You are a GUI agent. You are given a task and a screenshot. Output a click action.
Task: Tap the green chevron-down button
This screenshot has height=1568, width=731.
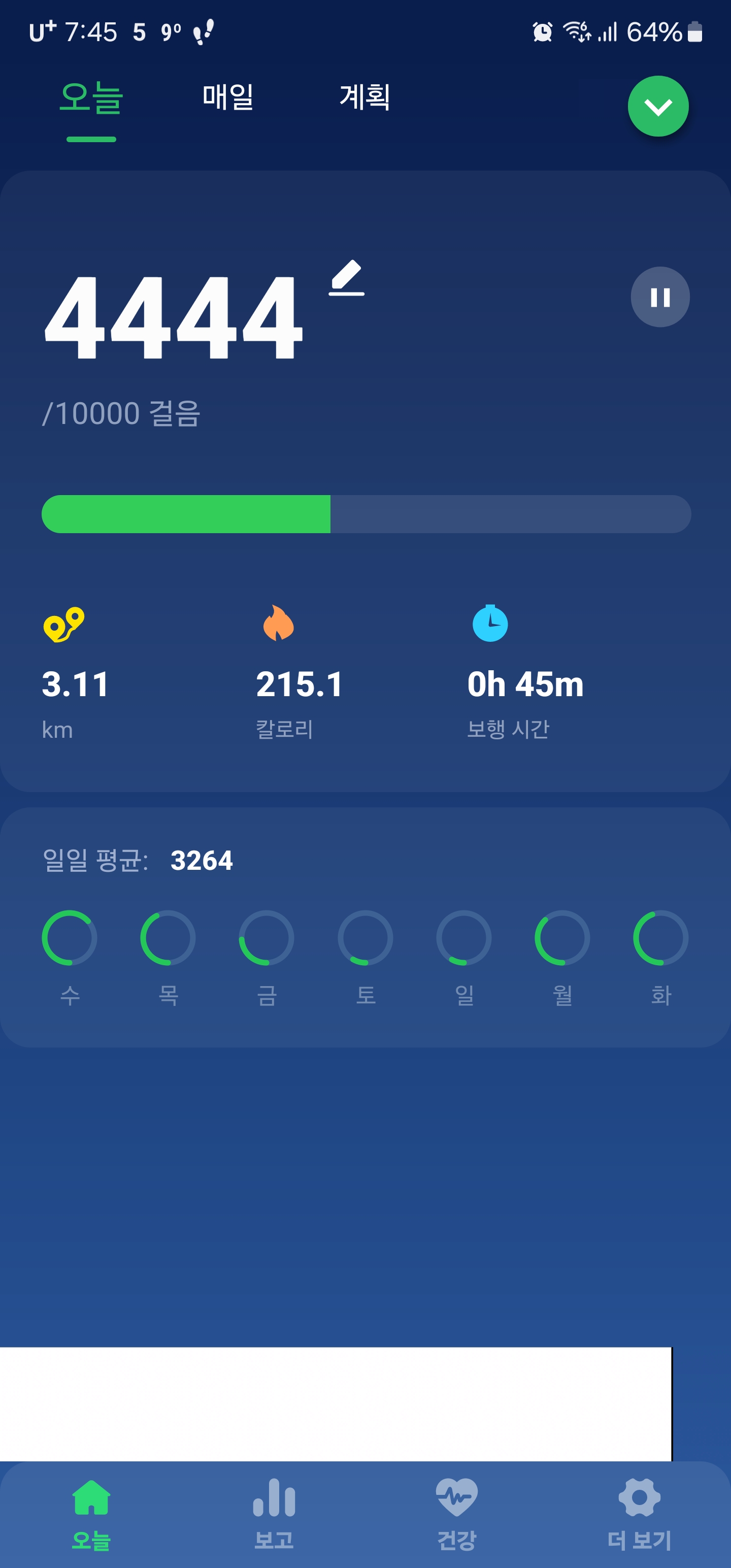[x=658, y=107]
